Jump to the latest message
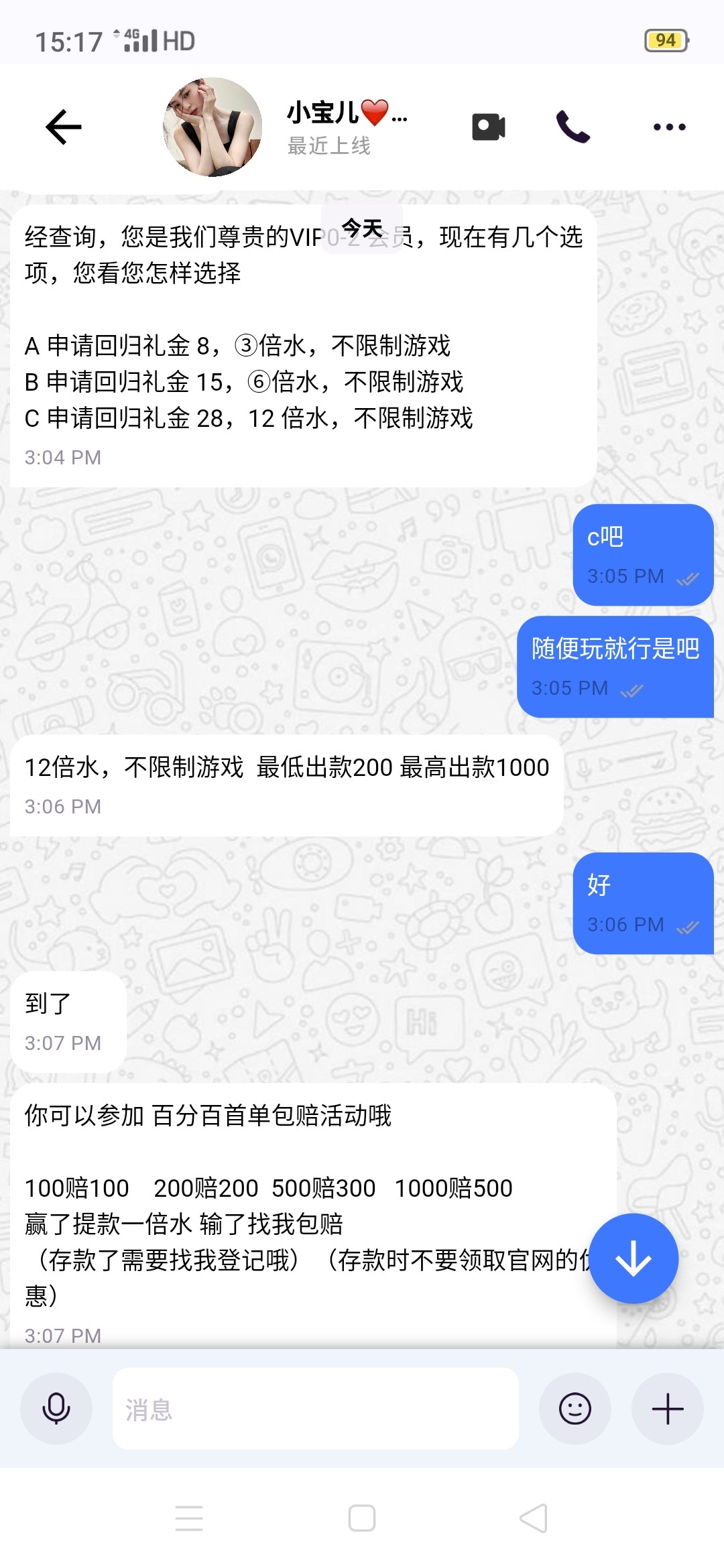The width and height of the screenshot is (724, 1568). 633,1258
